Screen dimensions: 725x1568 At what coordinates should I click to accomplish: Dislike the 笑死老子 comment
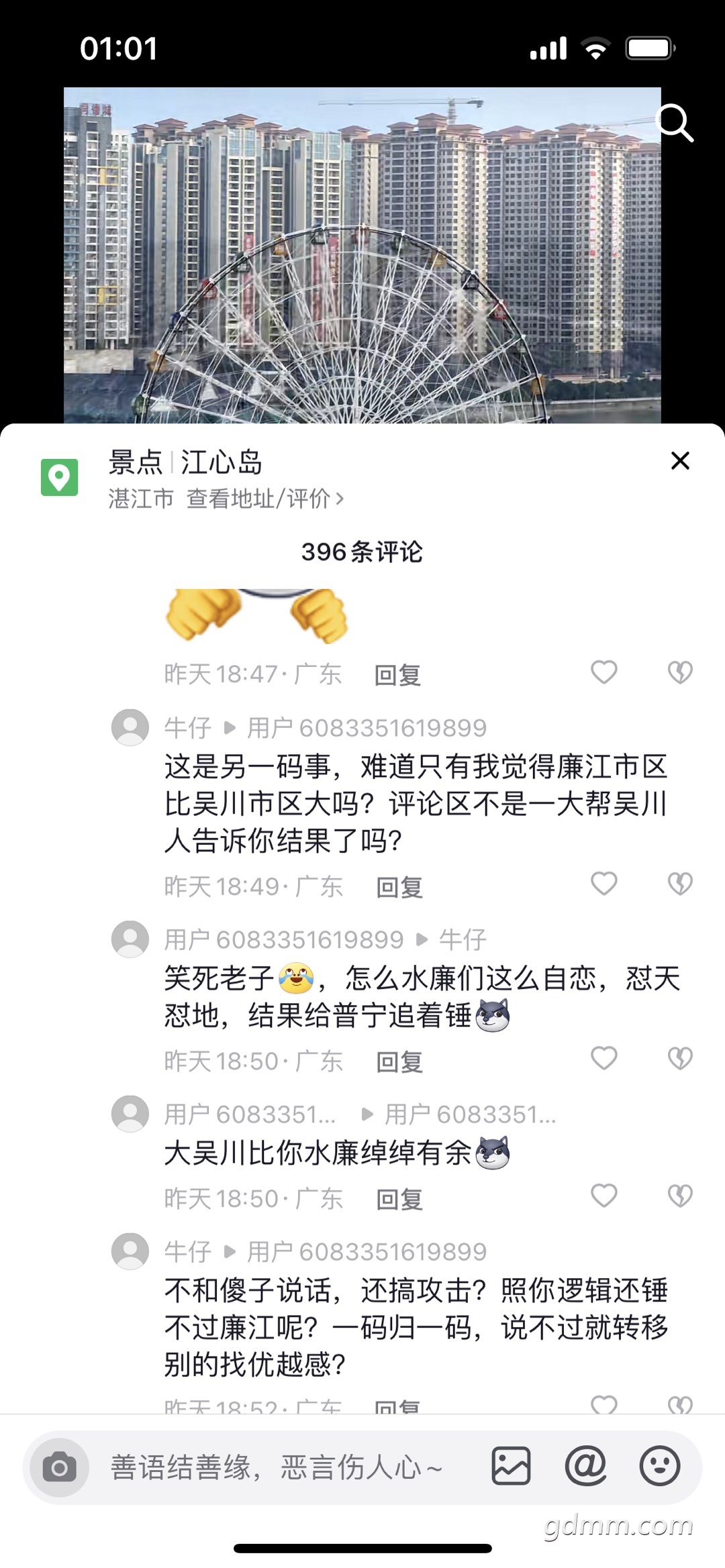pos(680,1058)
